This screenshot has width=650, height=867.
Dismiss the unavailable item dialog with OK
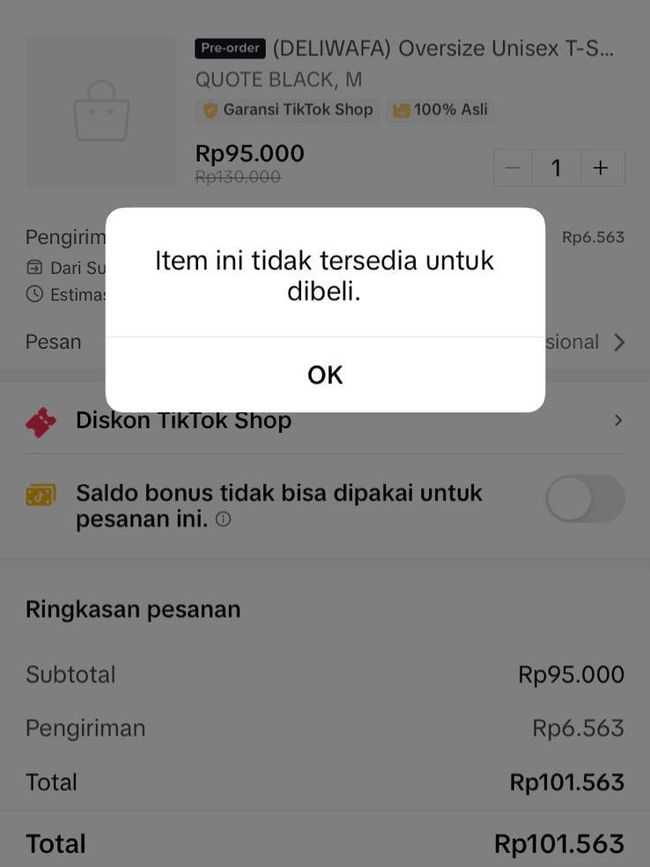tap(325, 375)
